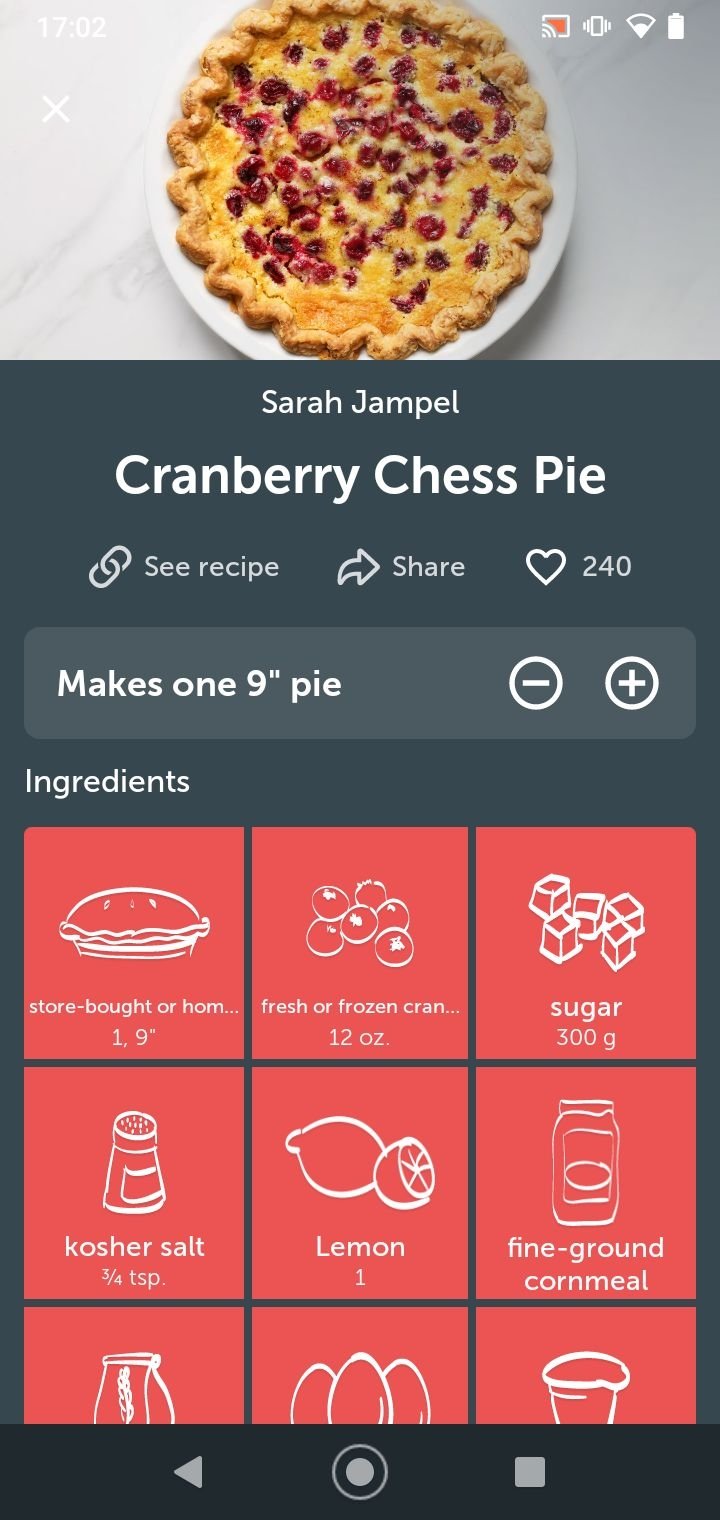Open the See recipe link

pos(184,567)
